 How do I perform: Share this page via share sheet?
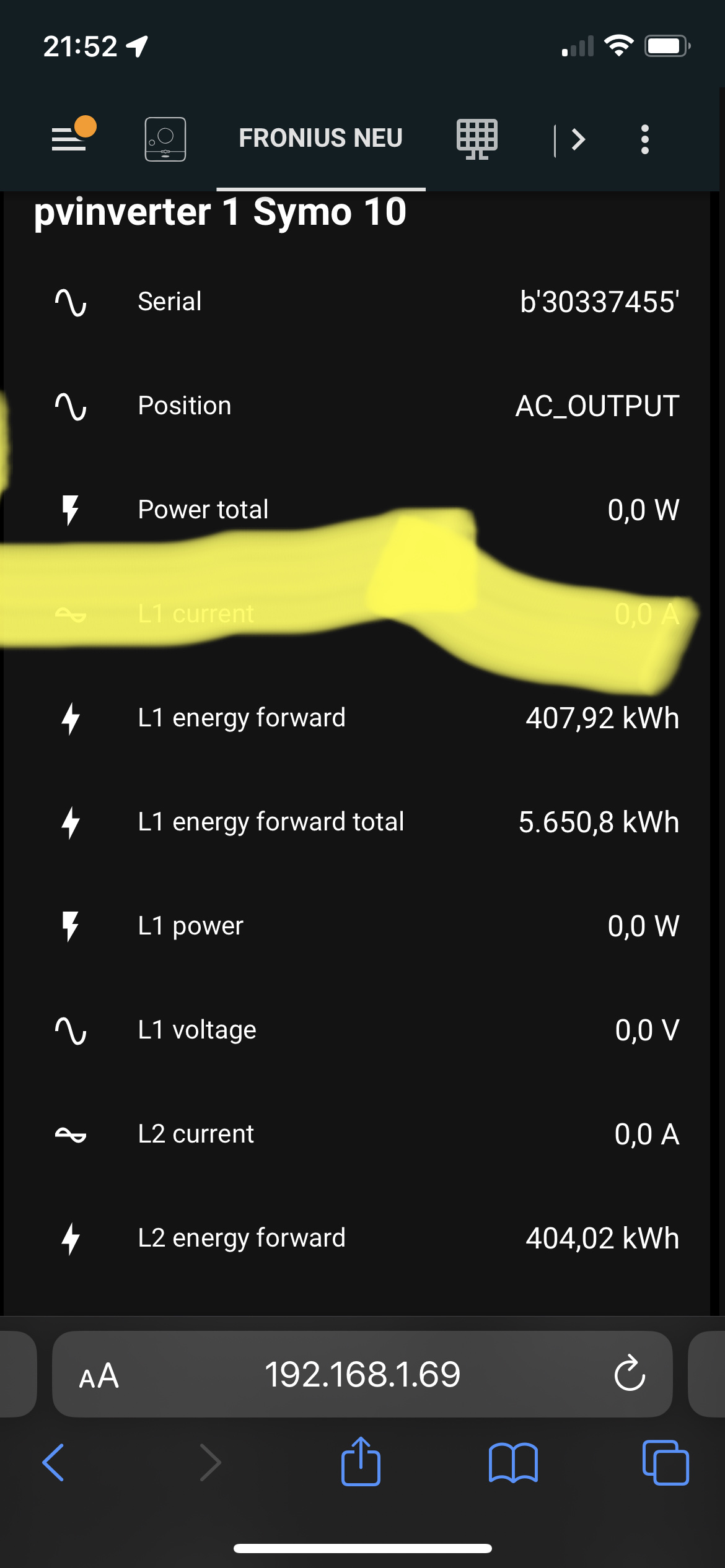coord(361,1461)
